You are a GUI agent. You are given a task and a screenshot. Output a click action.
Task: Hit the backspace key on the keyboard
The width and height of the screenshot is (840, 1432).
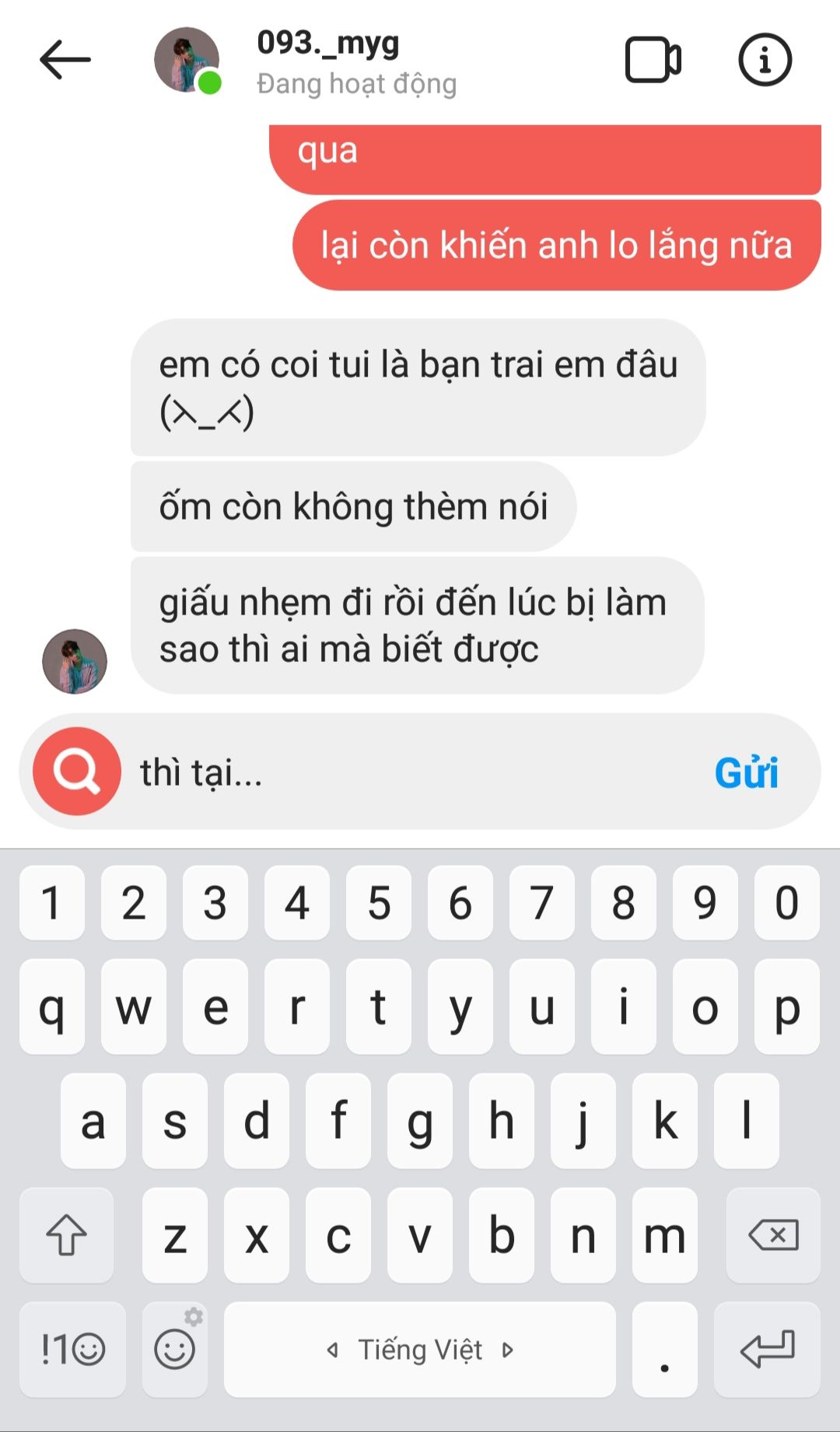(773, 1234)
